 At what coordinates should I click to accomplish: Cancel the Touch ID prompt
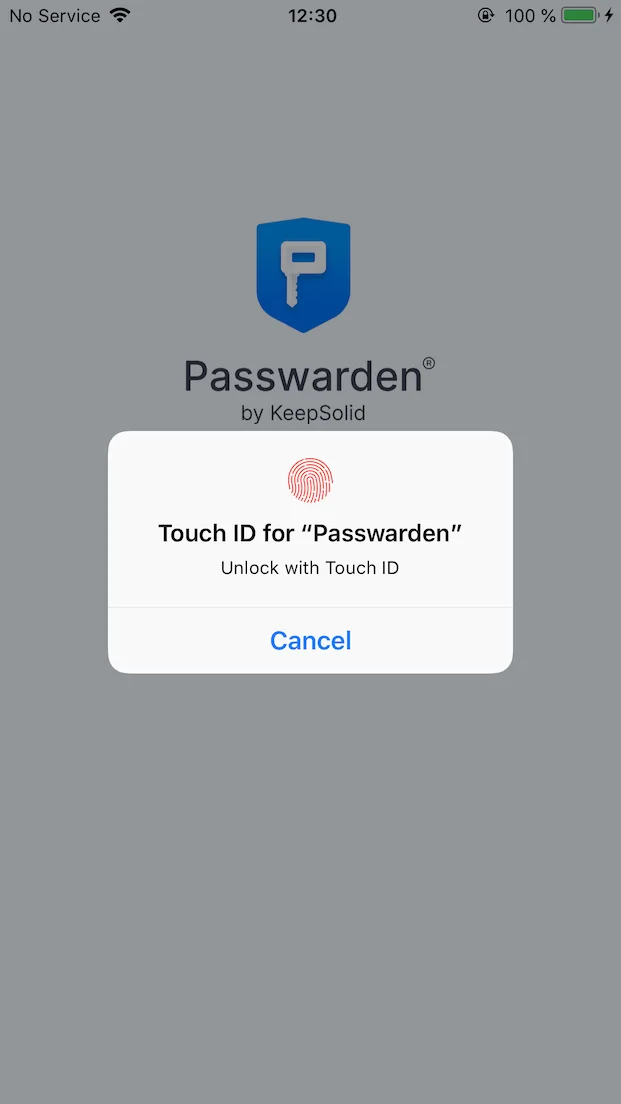tap(310, 640)
